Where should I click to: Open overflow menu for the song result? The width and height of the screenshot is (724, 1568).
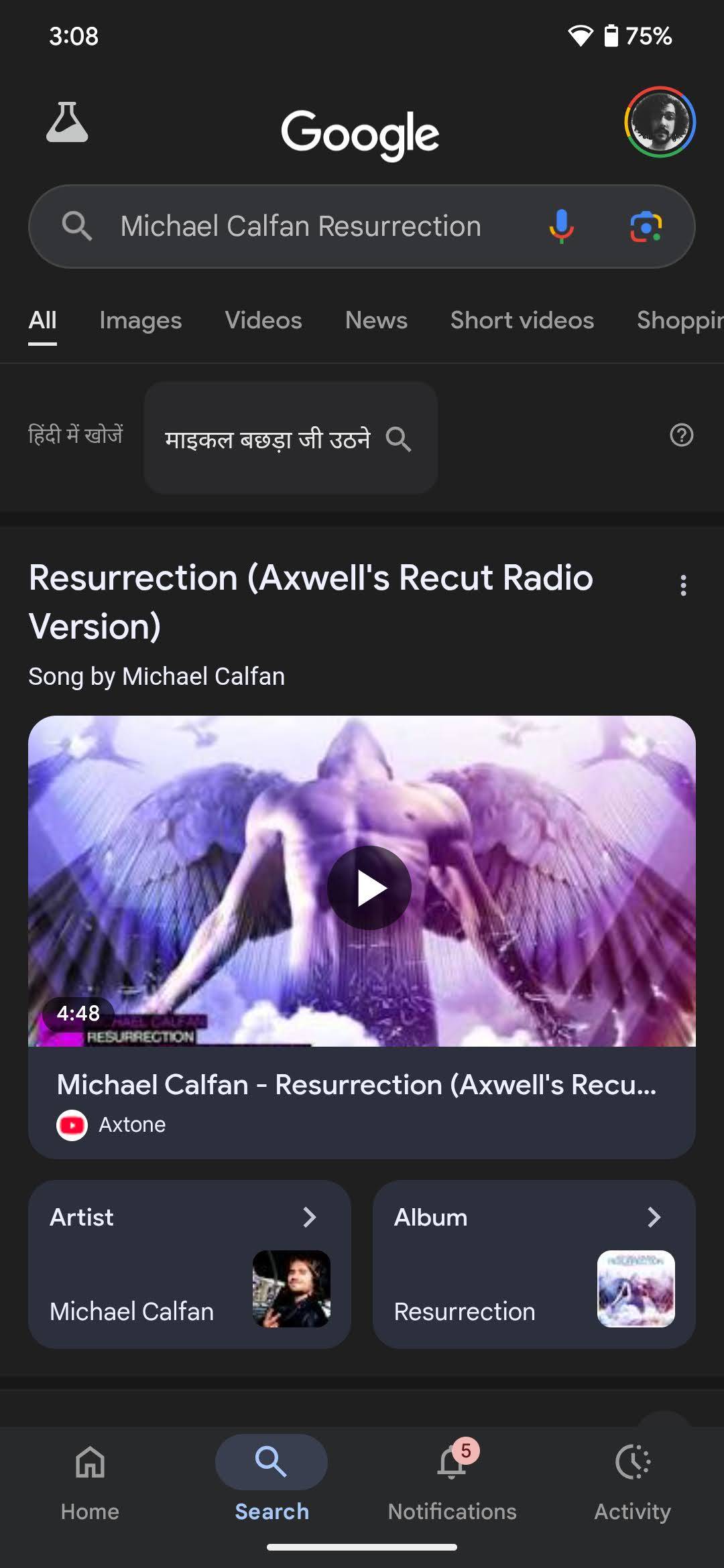pyautogui.click(x=683, y=585)
